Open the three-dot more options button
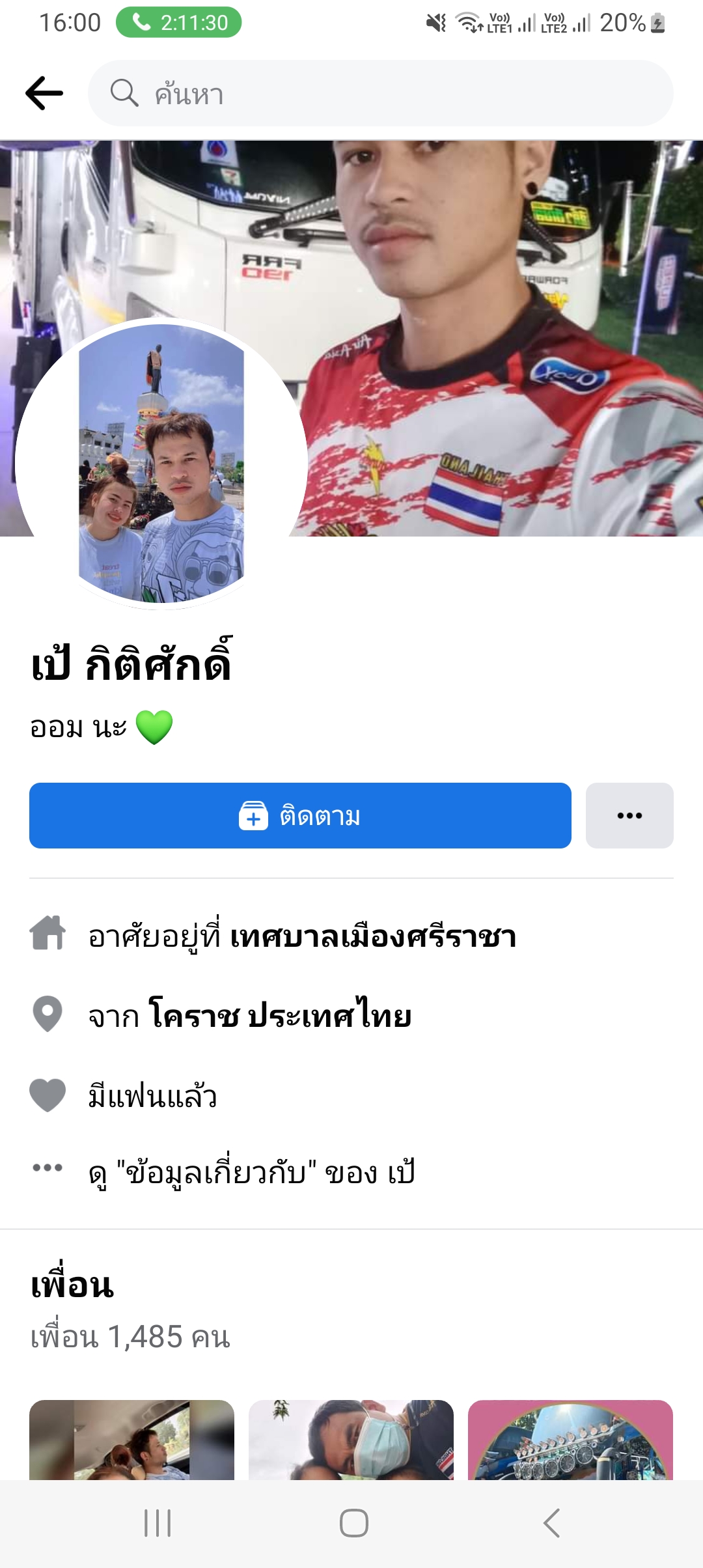The height and width of the screenshot is (1568, 703). (x=629, y=815)
